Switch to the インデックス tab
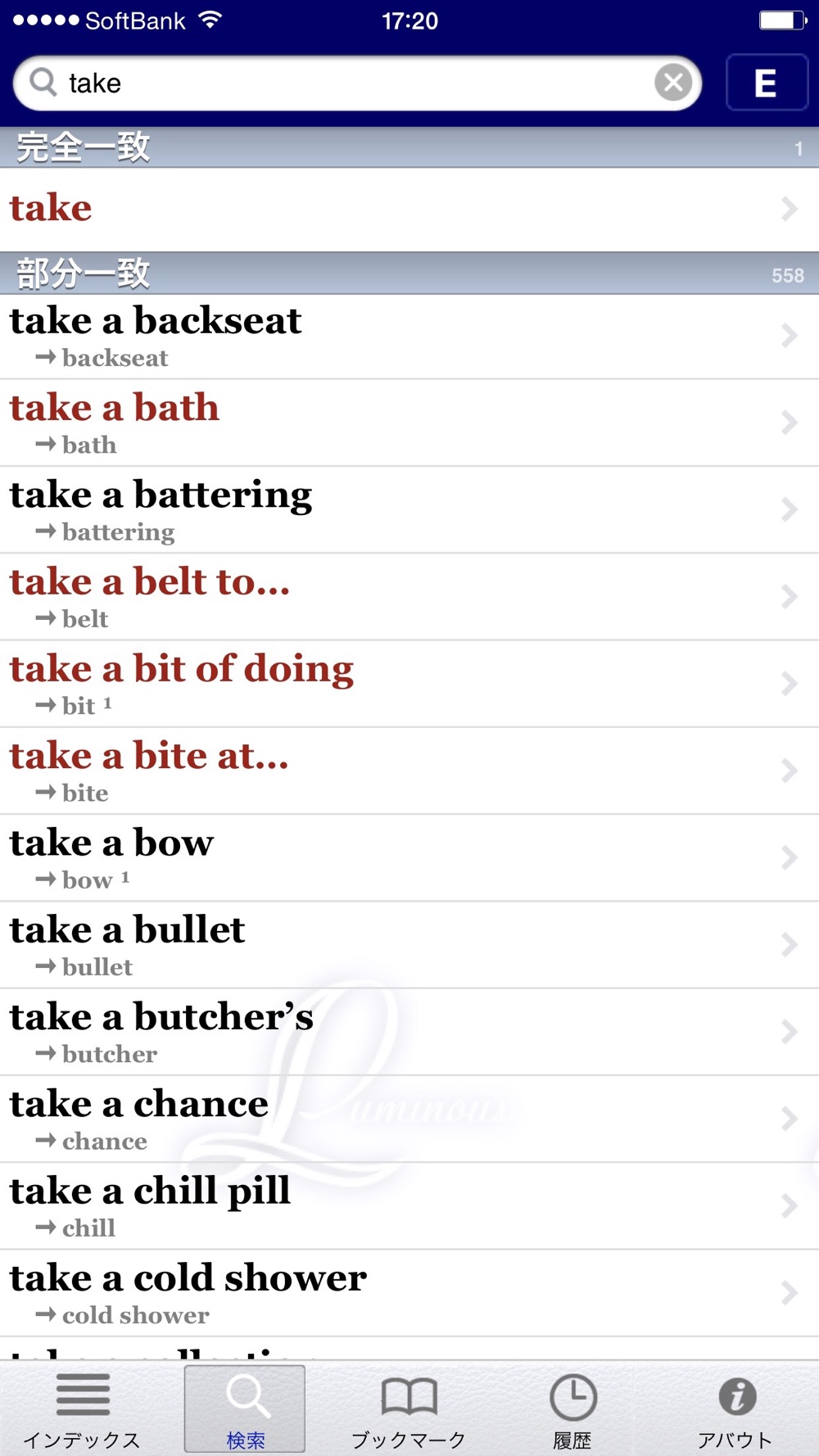 (82, 1409)
